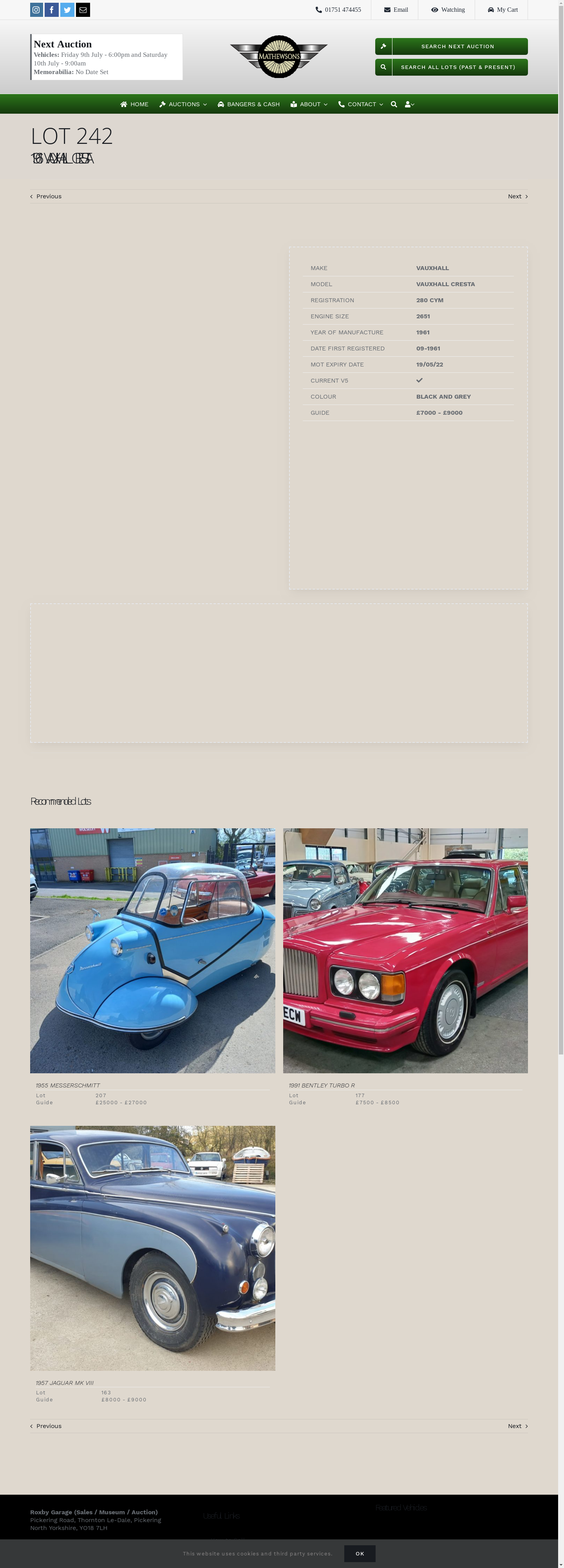Go to Previous lot at top

[46, 197]
